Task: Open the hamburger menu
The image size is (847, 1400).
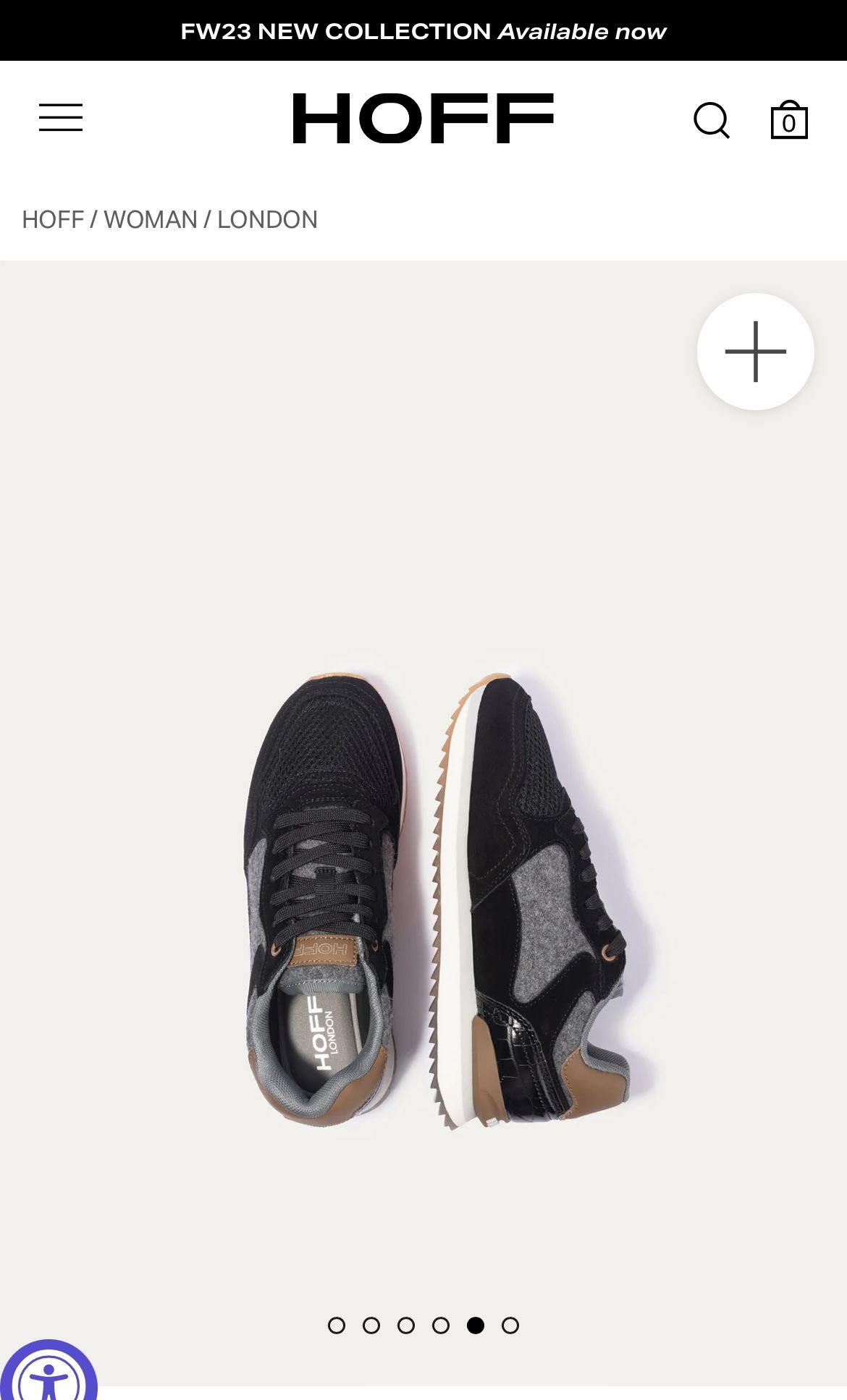Action: coord(61,117)
